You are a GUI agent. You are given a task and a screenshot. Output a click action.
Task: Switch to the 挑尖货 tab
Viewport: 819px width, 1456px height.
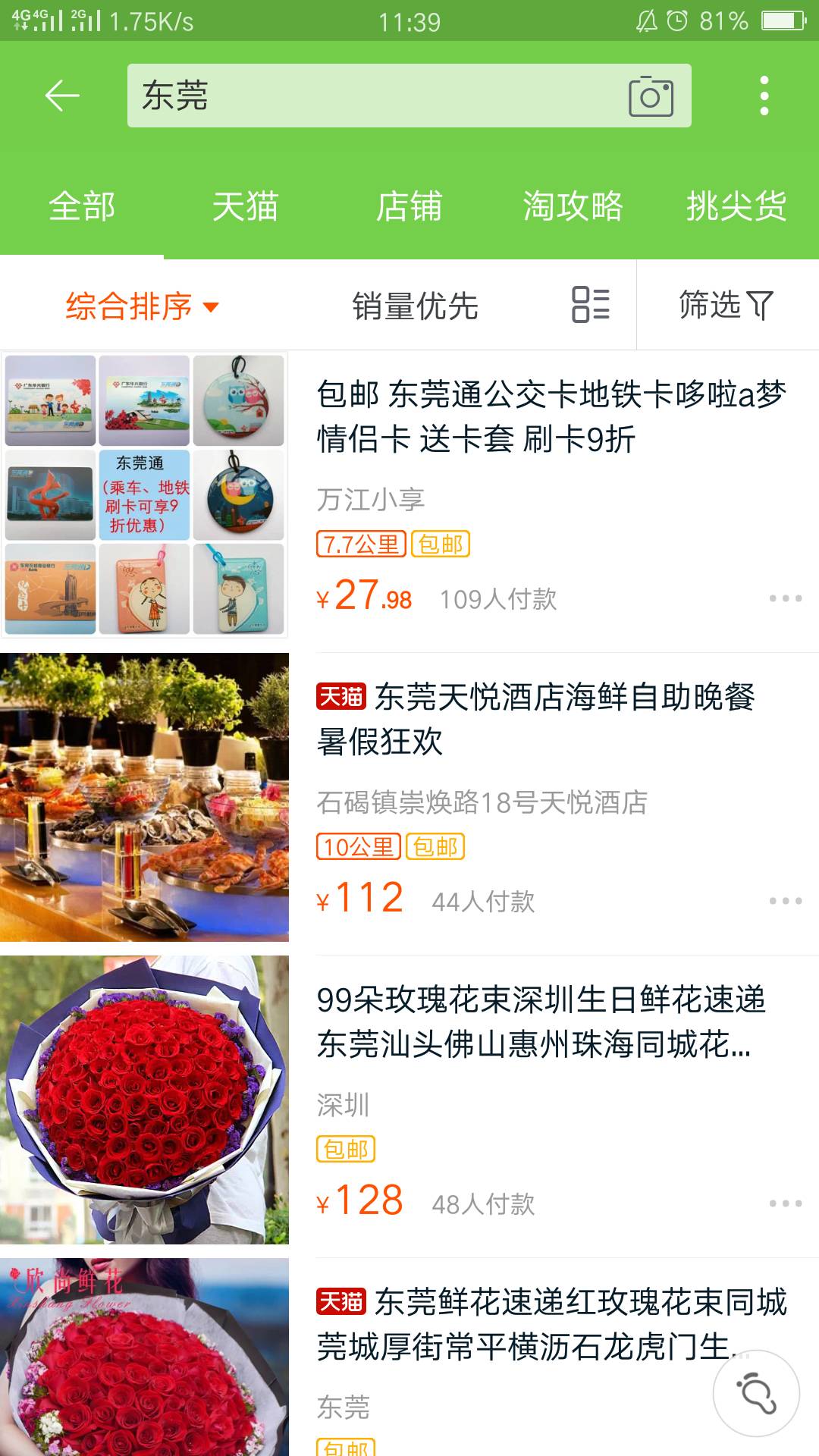[x=736, y=206]
